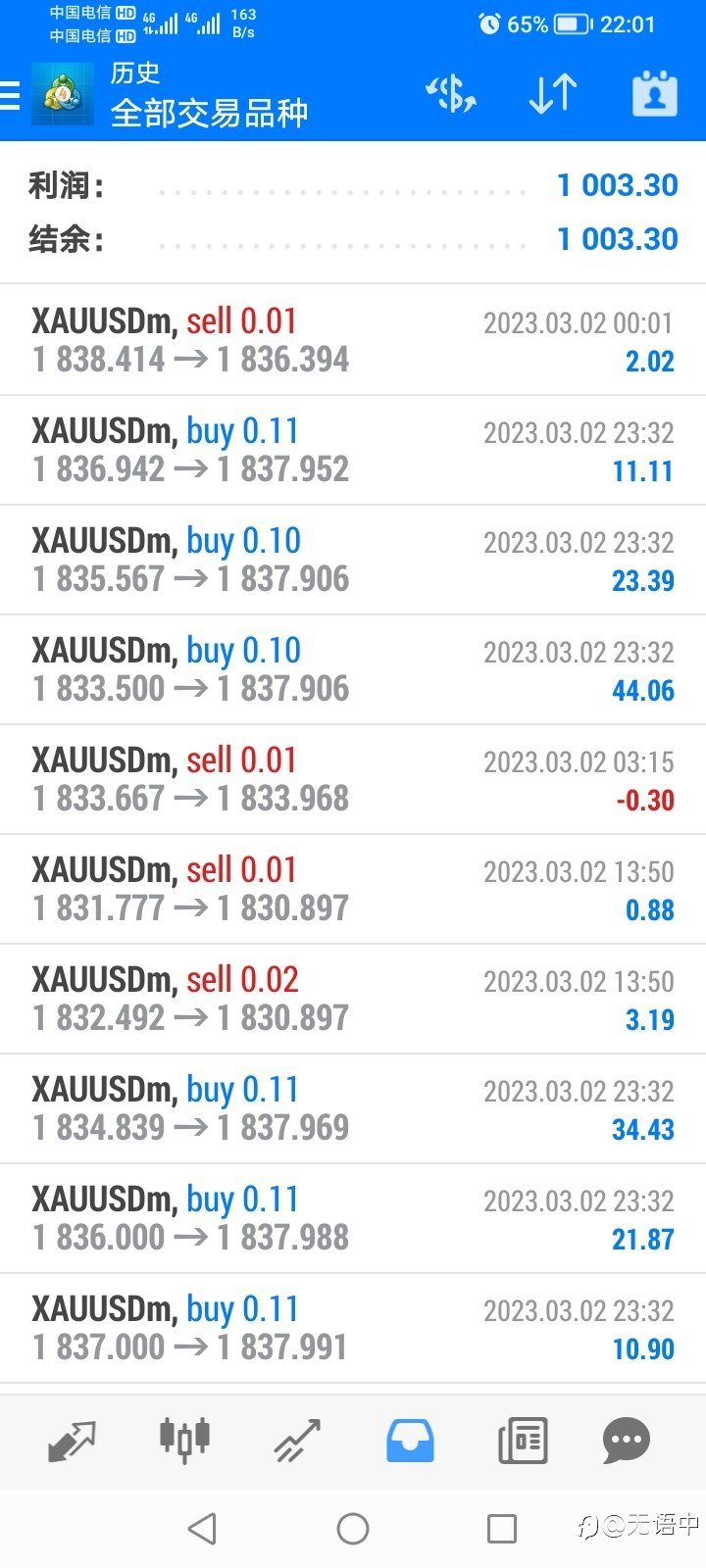Screen dimensions: 706x1568
Task: Switch to the Quotes tab
Action: click(x=72, y=1441)
